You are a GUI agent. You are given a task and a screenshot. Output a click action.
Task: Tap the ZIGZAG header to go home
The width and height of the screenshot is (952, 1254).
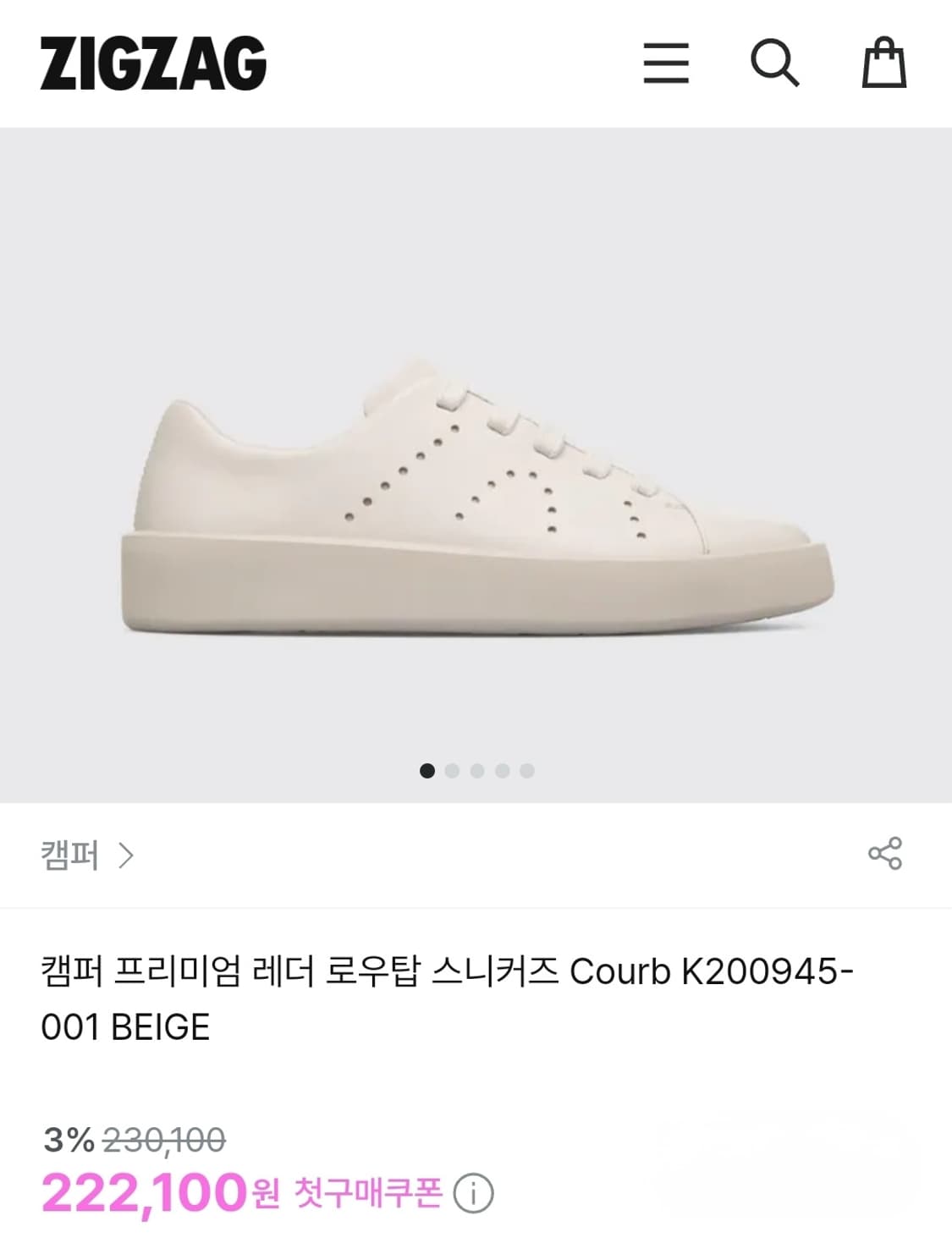[x=154, y=64]
